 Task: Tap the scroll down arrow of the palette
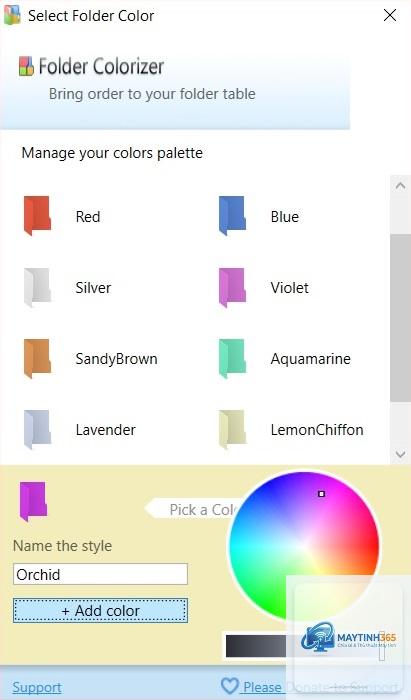point(400,454)
